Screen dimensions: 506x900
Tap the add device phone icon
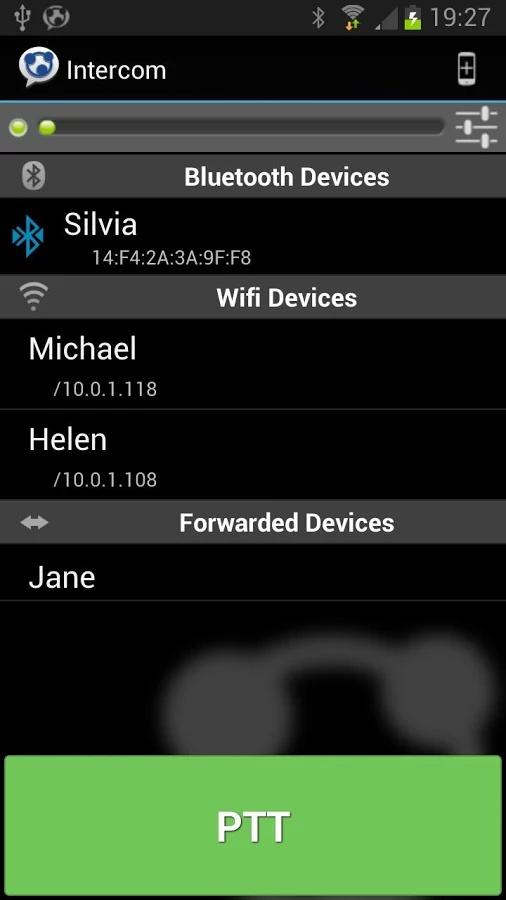[466, 69]
